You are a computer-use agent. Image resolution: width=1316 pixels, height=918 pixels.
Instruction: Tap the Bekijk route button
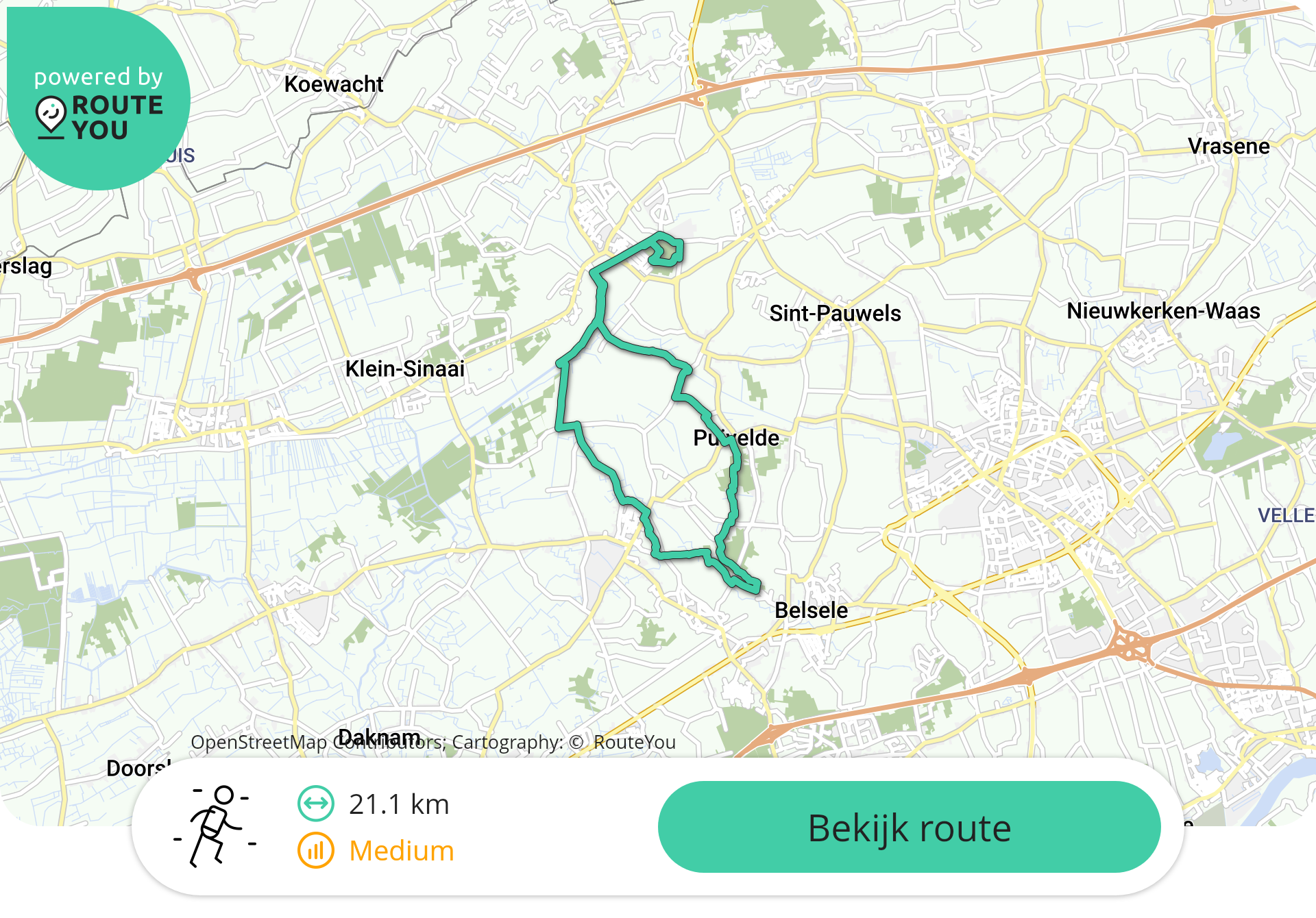(x=909, y=827)
